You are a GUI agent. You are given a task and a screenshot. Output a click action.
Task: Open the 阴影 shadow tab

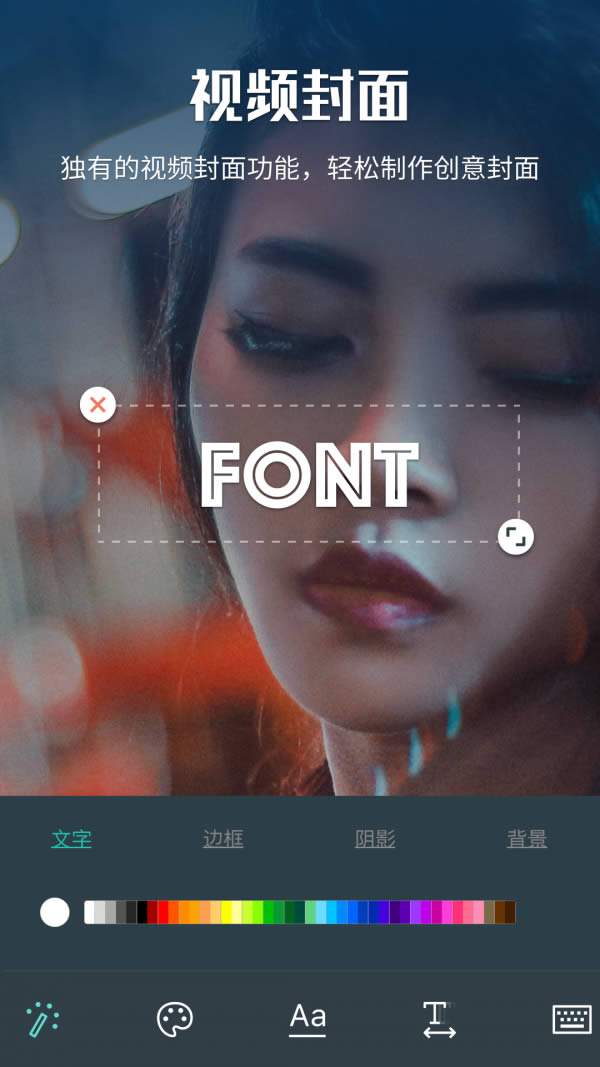375,839
